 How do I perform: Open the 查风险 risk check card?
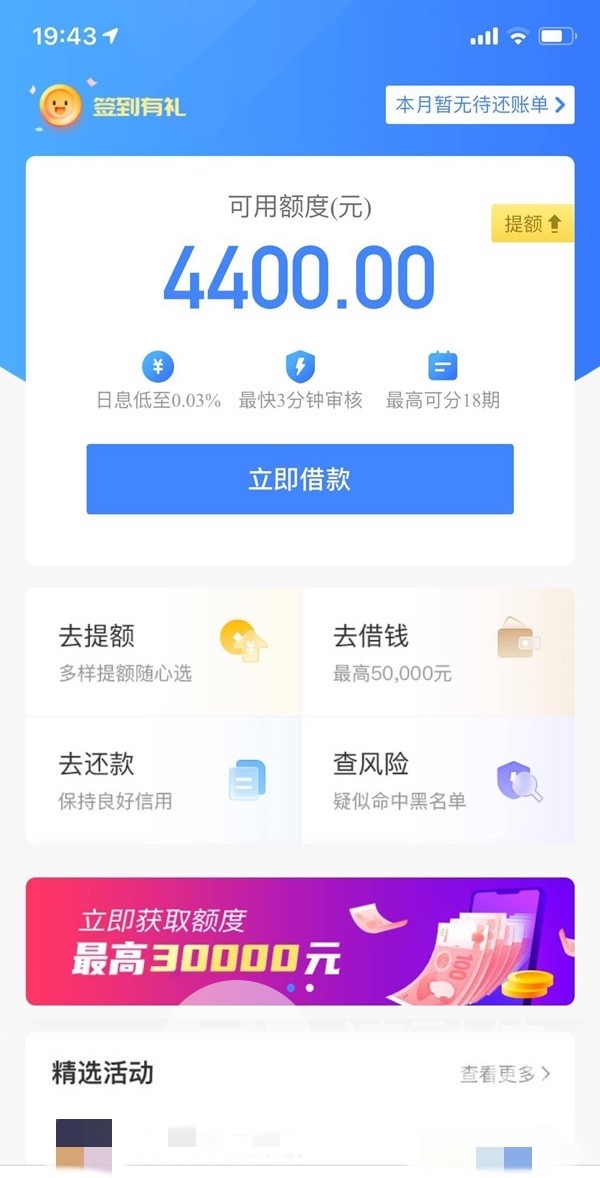pyautogui.click(x=438, y=780)
